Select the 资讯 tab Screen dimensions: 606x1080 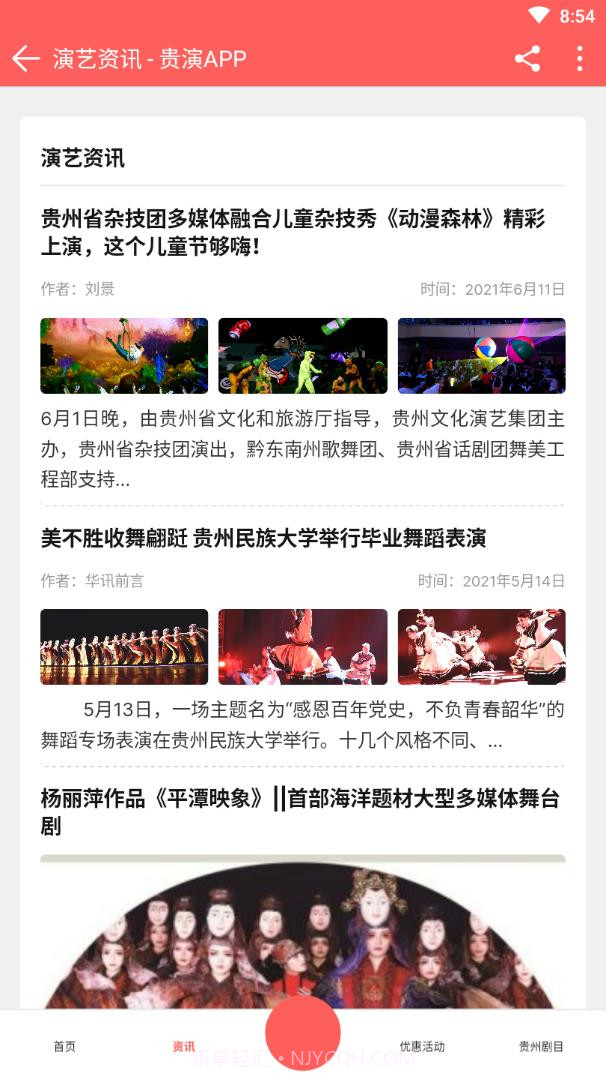coord(183,1046)
